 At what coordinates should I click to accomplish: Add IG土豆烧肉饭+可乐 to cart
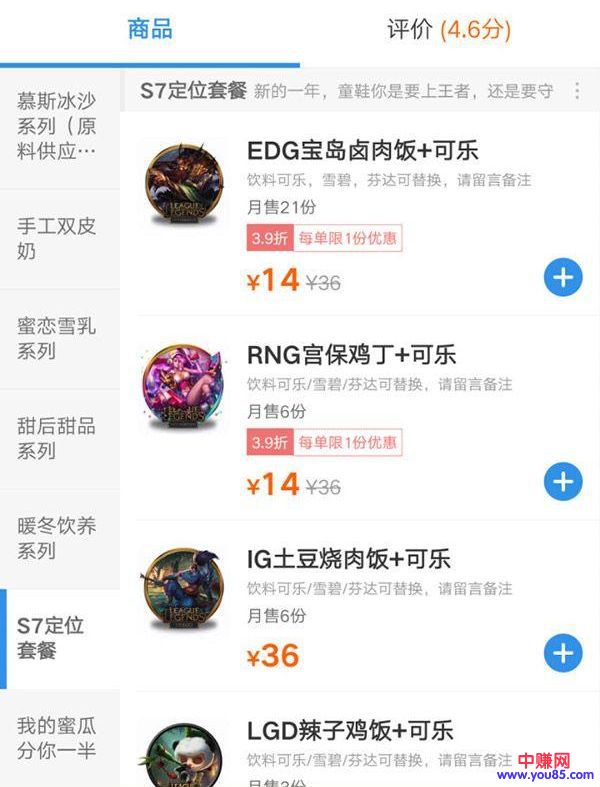[563, 654]
